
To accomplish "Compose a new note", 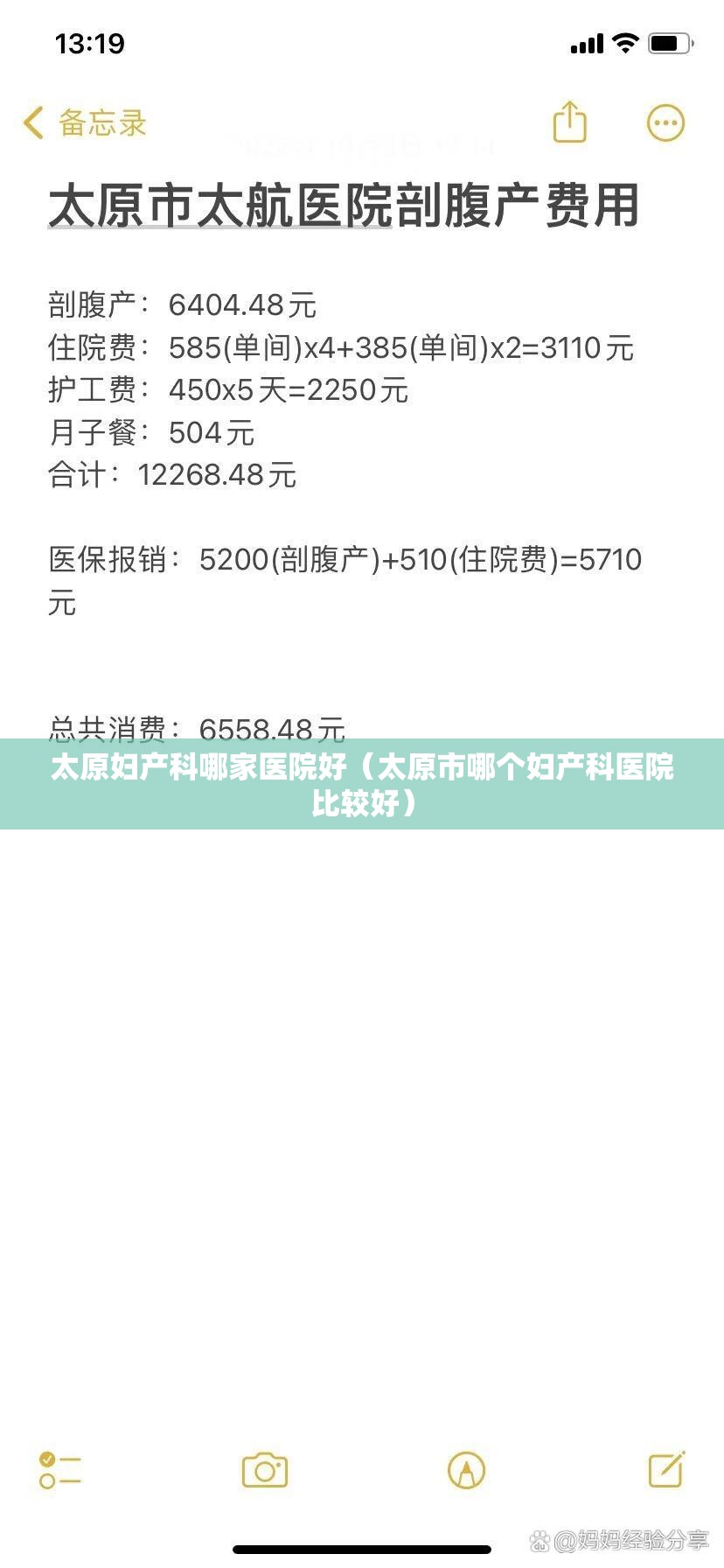I will pyautogui.click(x=666, y=1469).
